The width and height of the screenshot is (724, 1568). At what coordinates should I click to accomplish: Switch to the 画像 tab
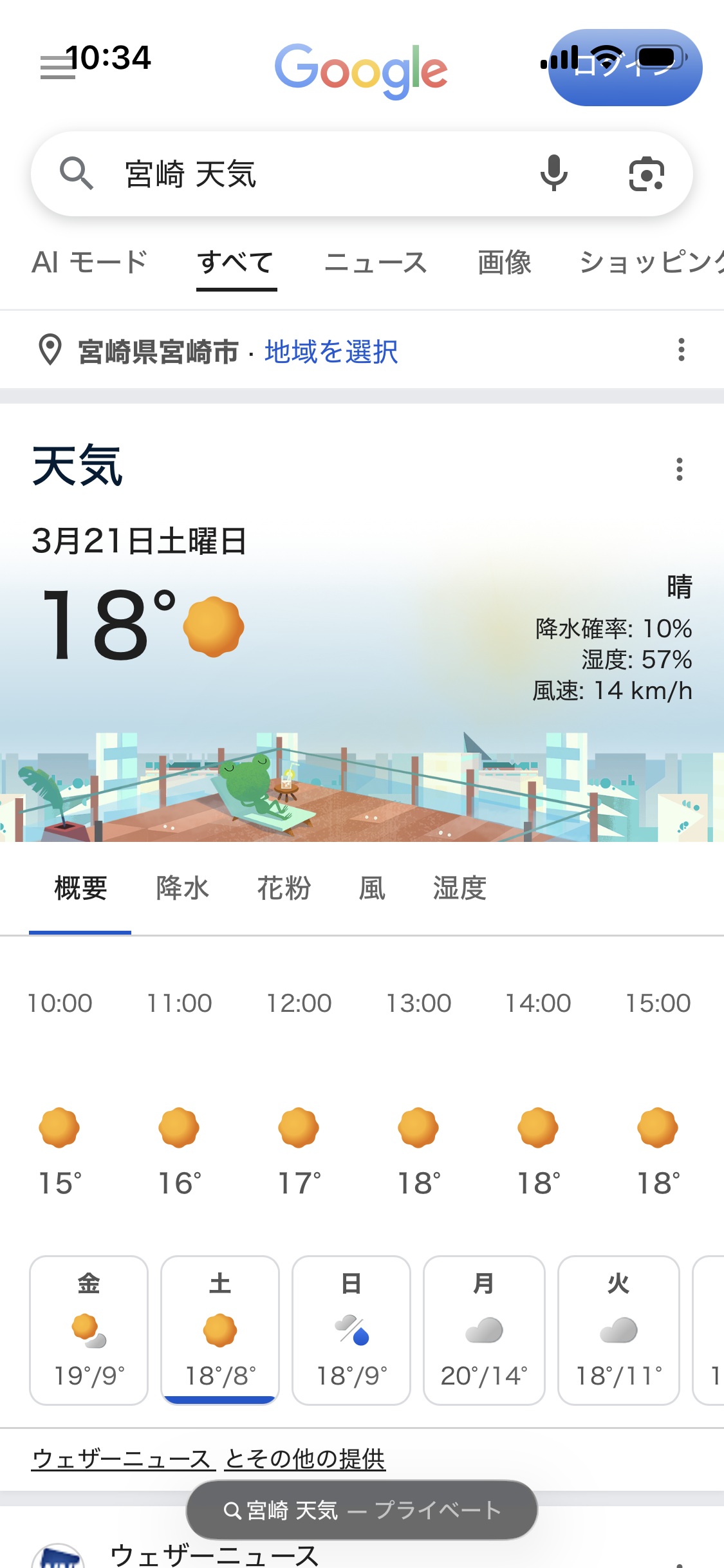coord(505,263)
